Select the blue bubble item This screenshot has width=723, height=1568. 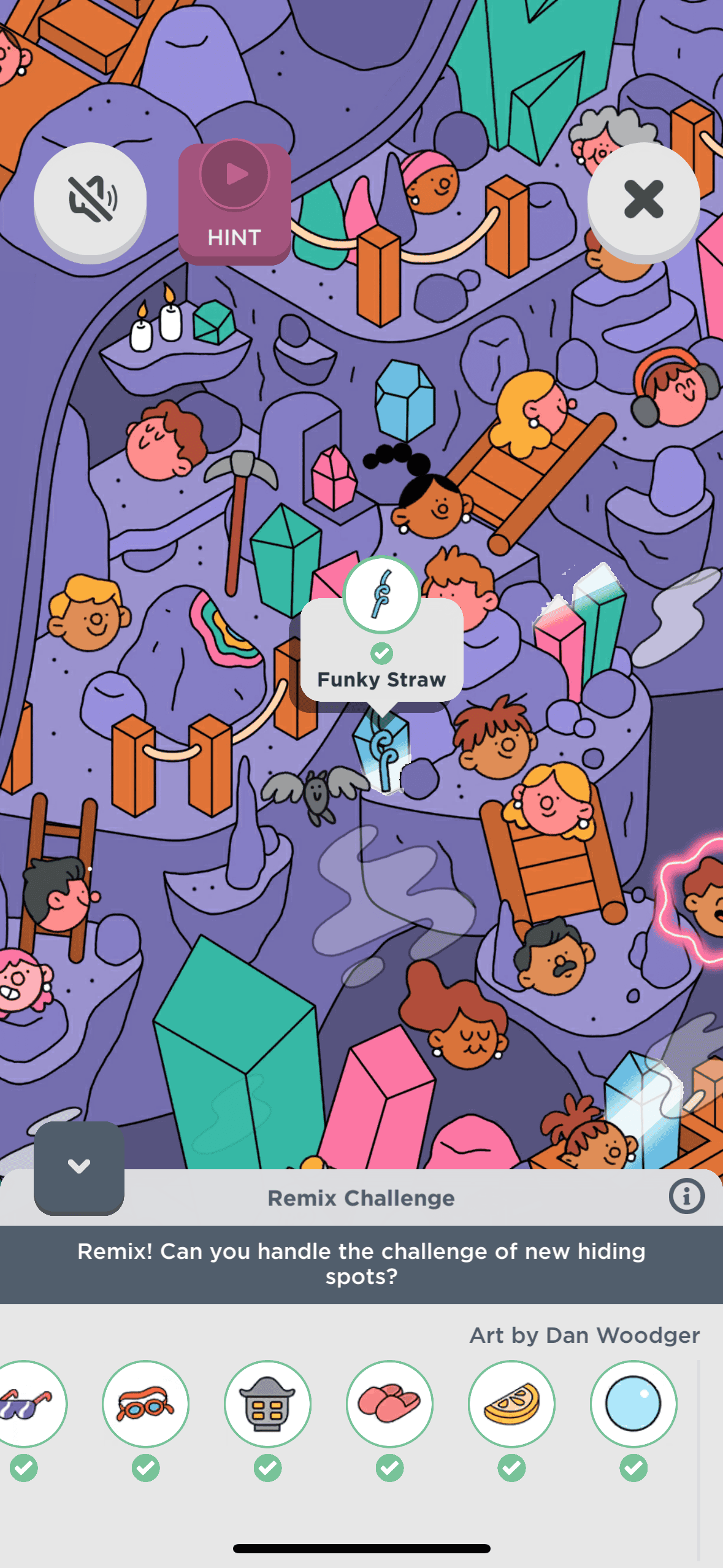coord(633,1404)
